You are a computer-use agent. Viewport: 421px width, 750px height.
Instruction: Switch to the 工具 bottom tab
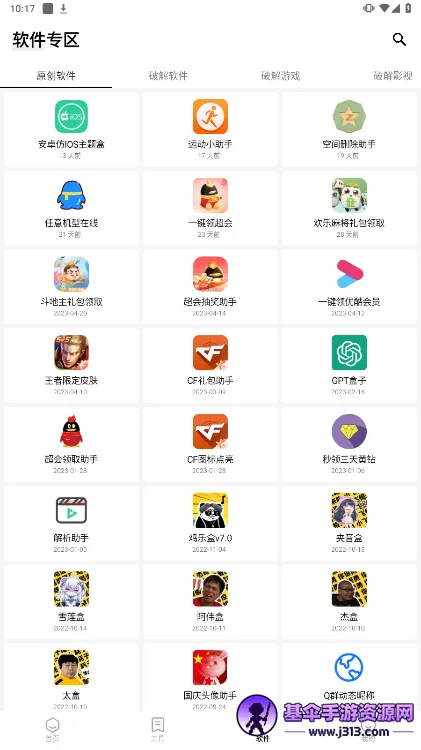[x=157, y=729]
